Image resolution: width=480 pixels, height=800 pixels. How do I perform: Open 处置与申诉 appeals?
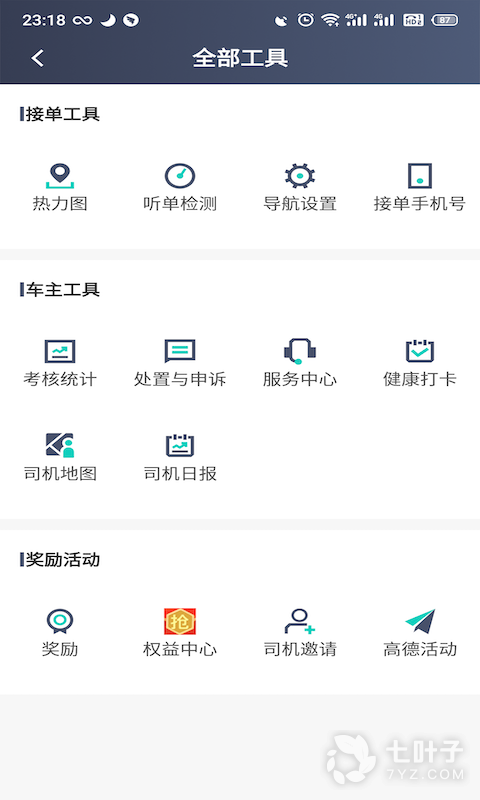180,363
